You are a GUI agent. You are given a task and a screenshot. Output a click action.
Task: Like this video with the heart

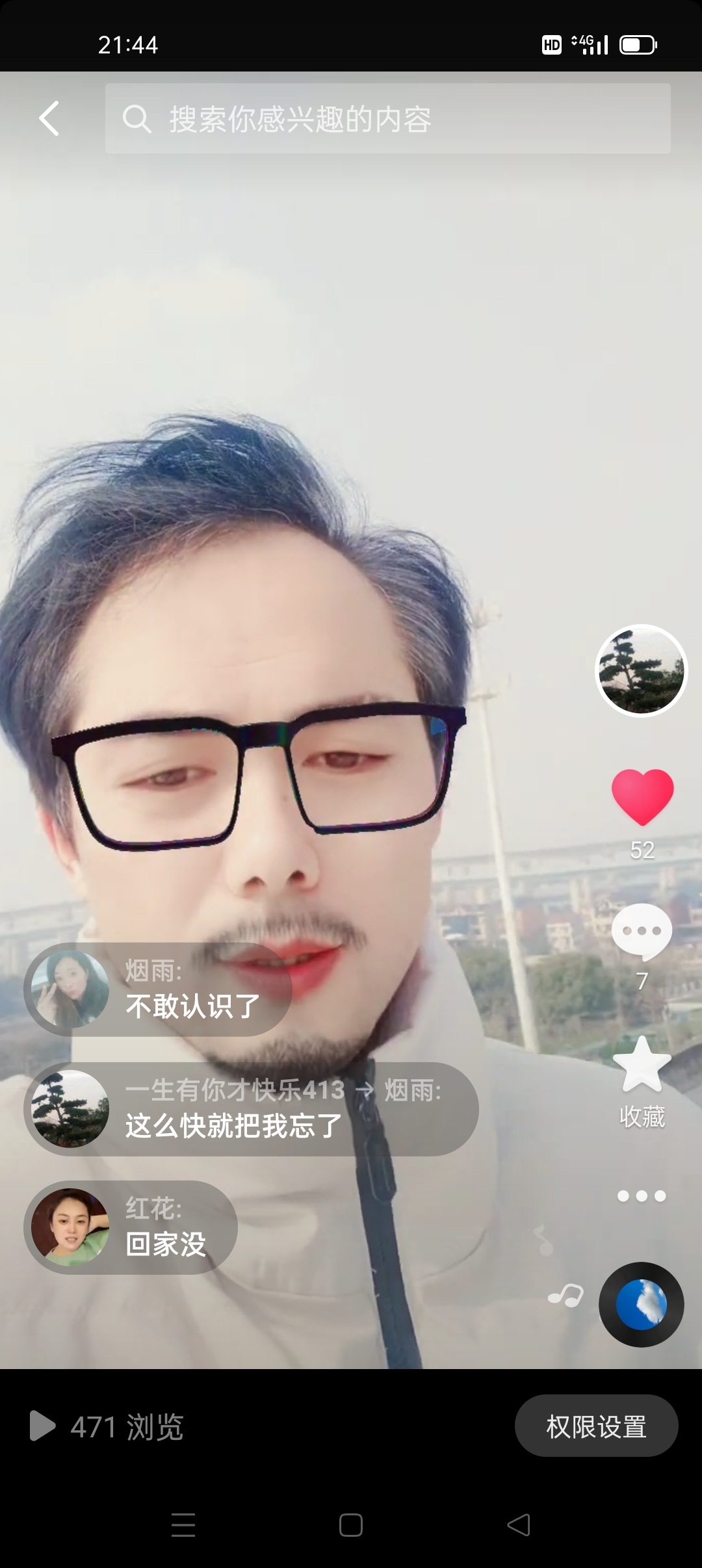642,796
